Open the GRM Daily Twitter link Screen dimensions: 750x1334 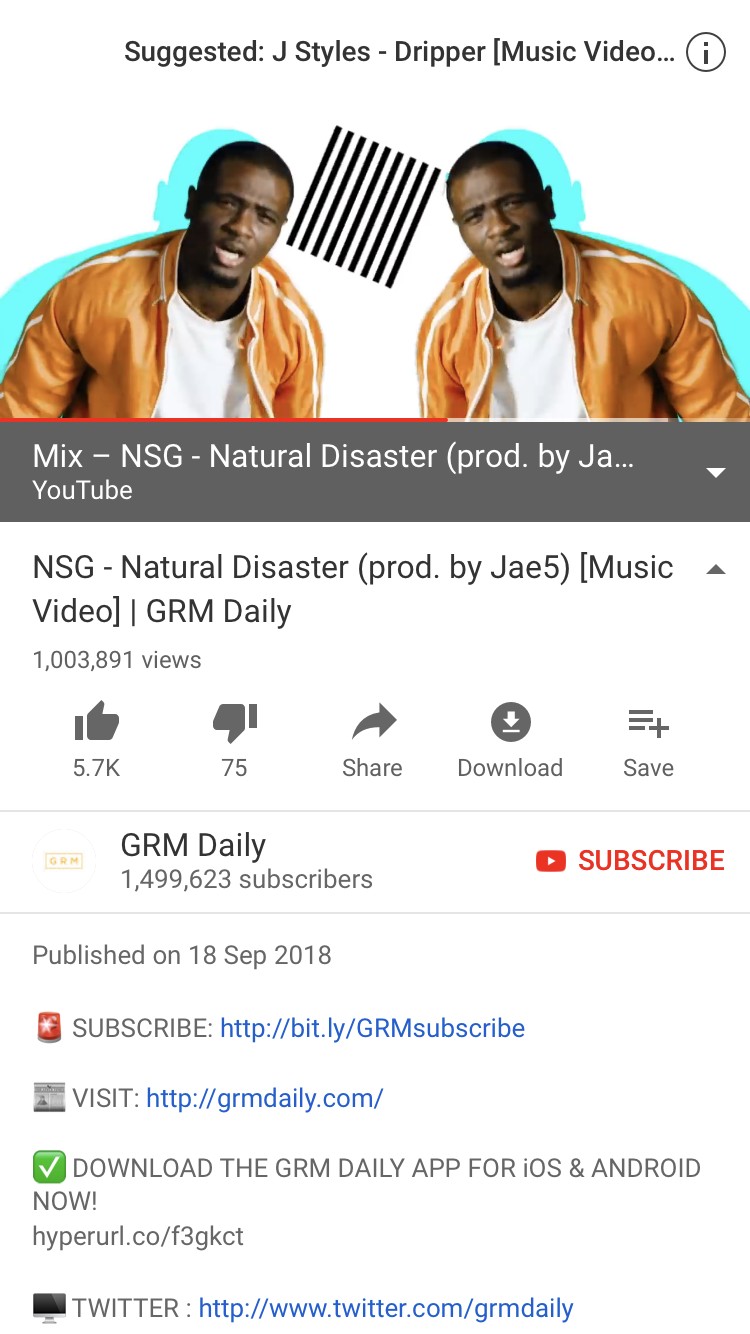386,1308
